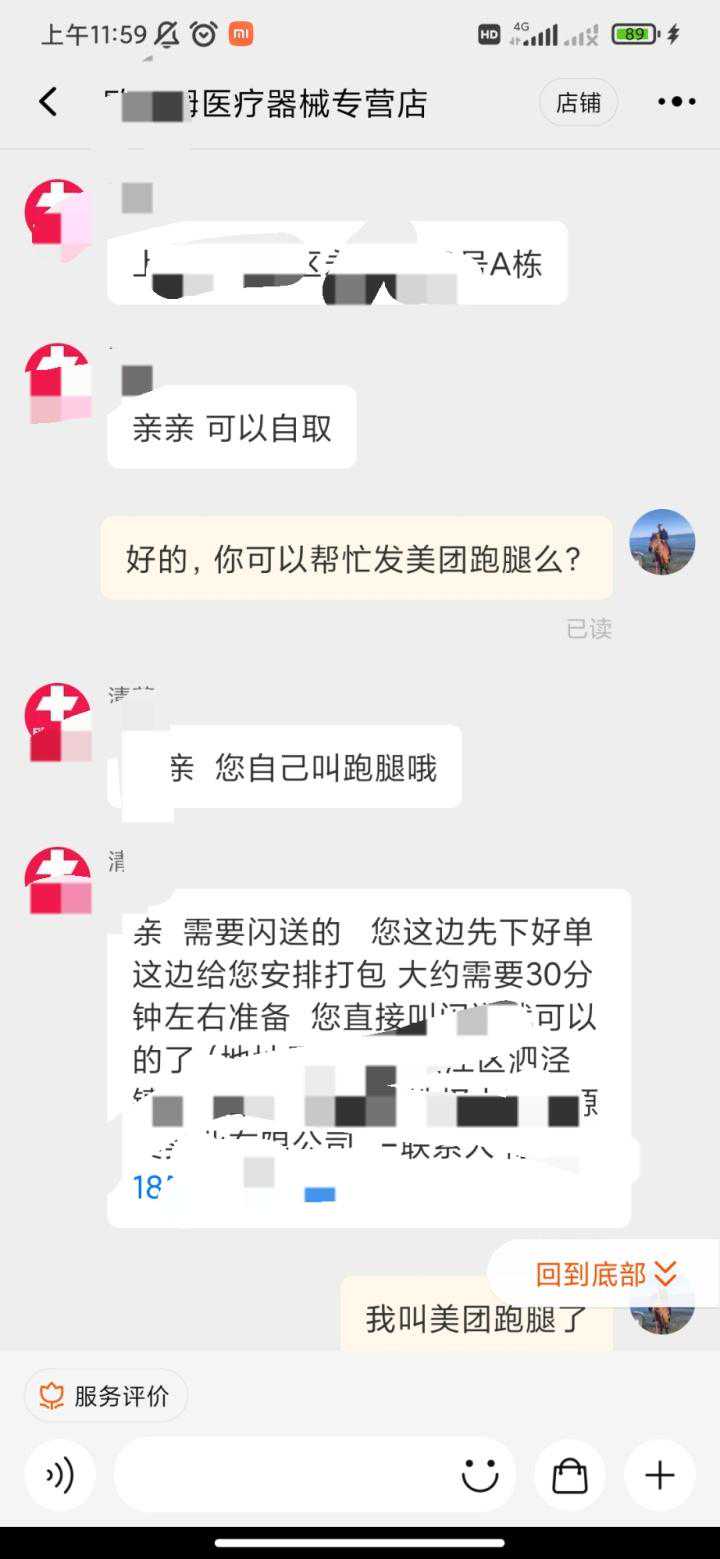Open the 店铺 store page button
This screenshot has width=720, height=1559.
579,102
